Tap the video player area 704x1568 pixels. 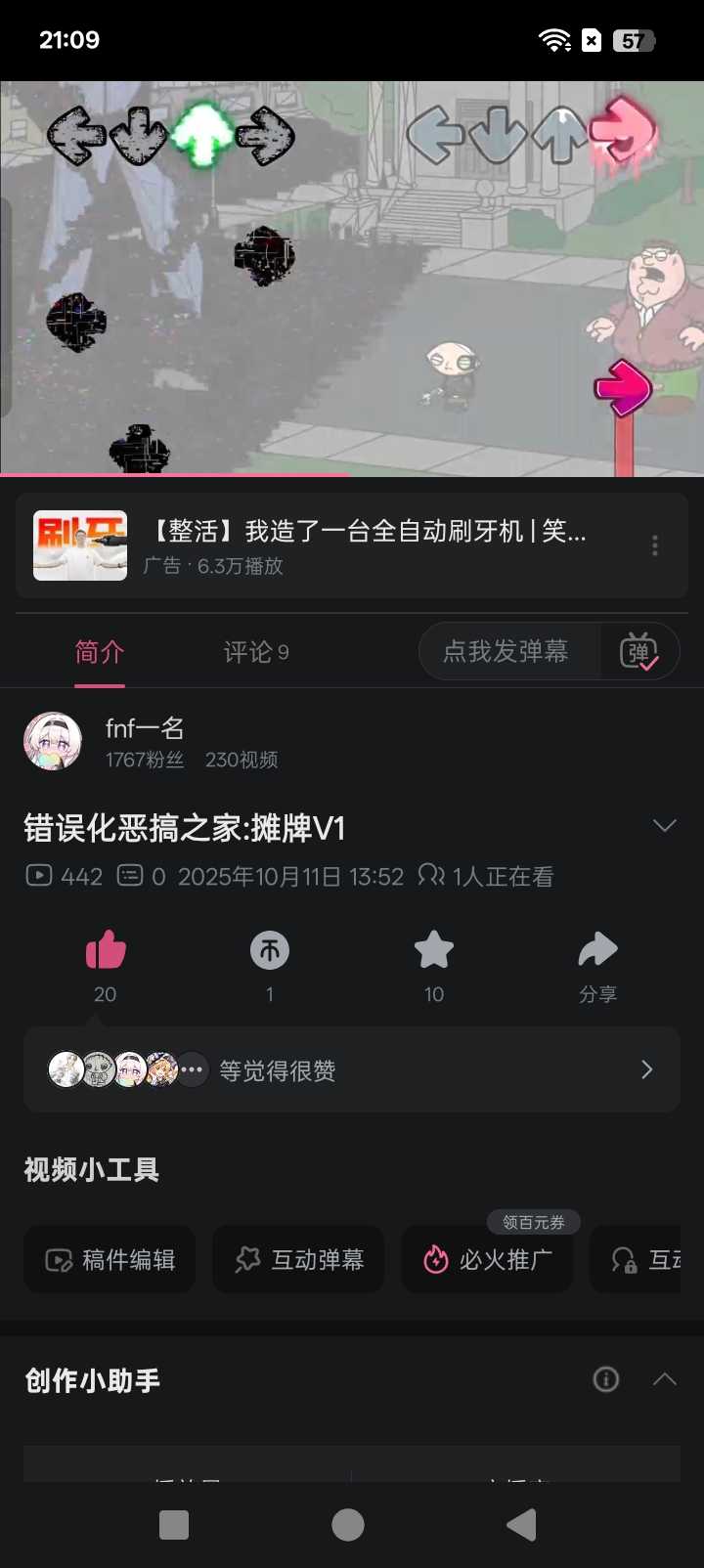[352, 279]
